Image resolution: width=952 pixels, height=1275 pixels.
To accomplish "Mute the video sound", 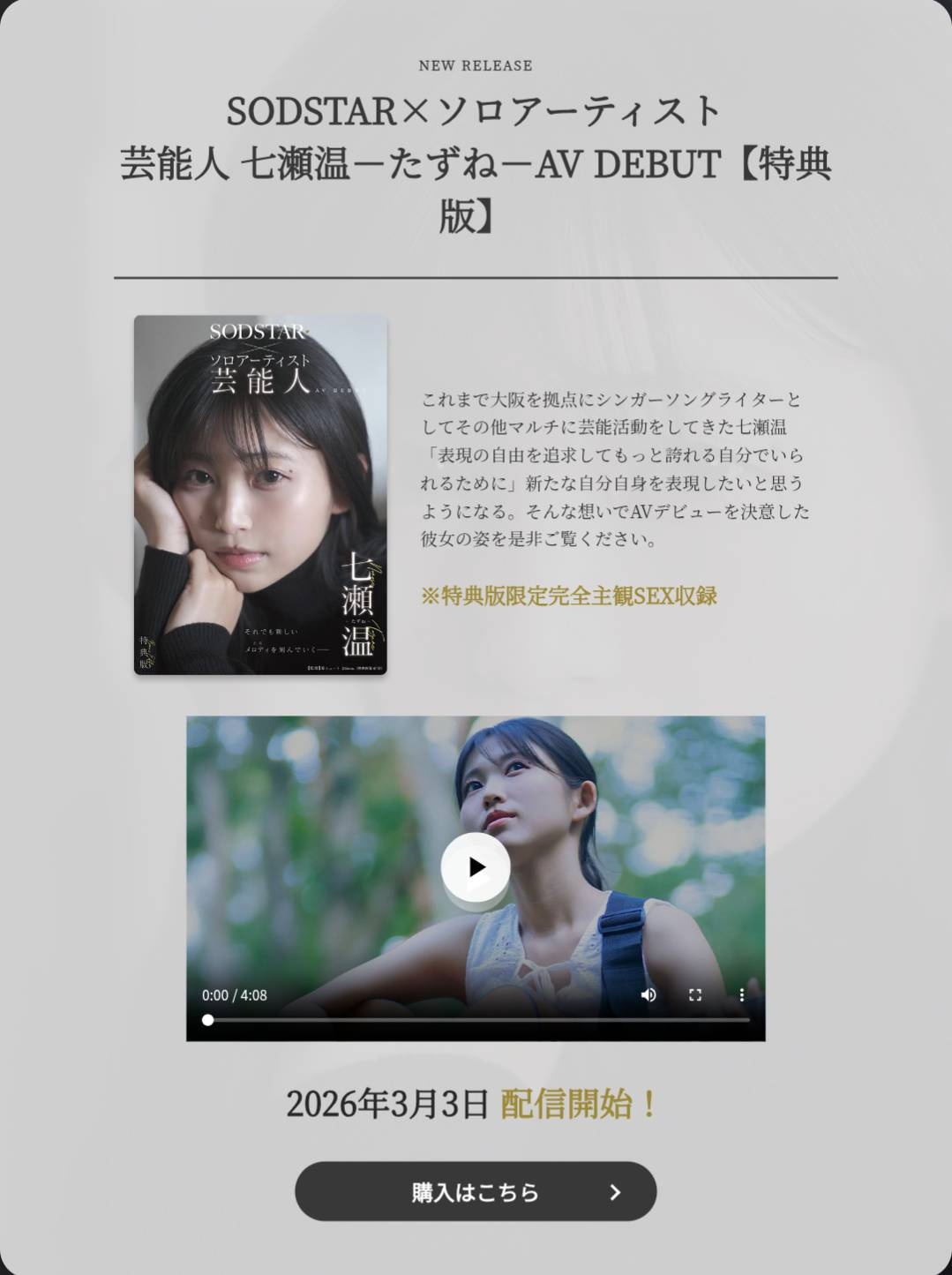I will tap(648, 994).
